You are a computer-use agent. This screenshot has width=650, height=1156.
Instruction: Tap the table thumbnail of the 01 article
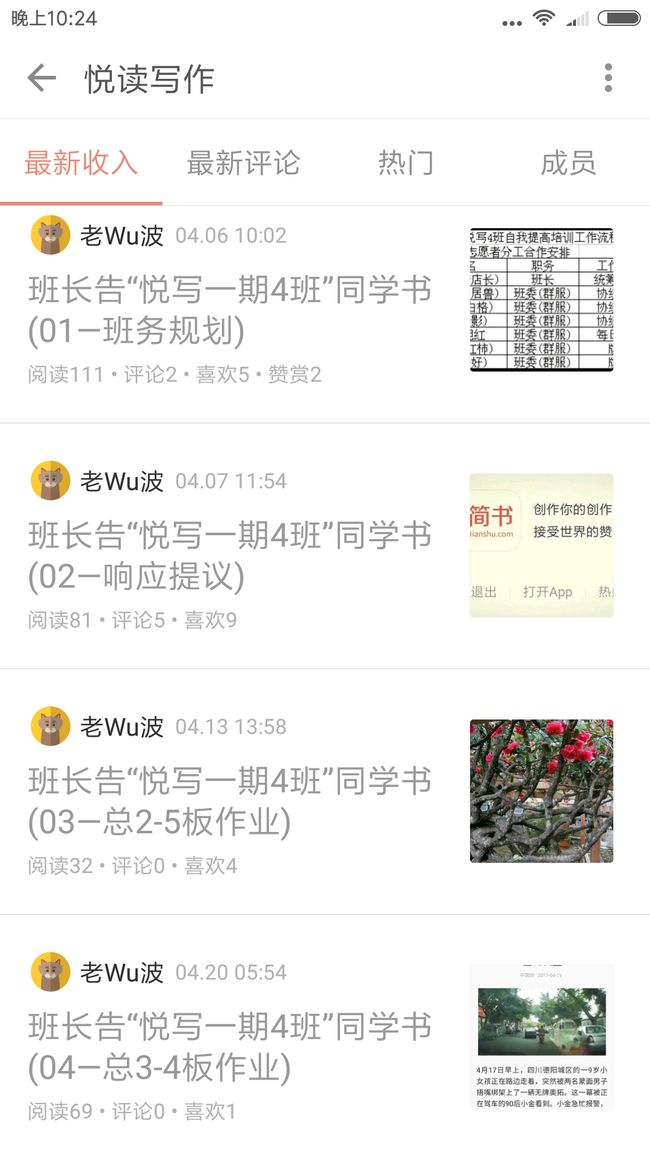[x=542, y=299]
